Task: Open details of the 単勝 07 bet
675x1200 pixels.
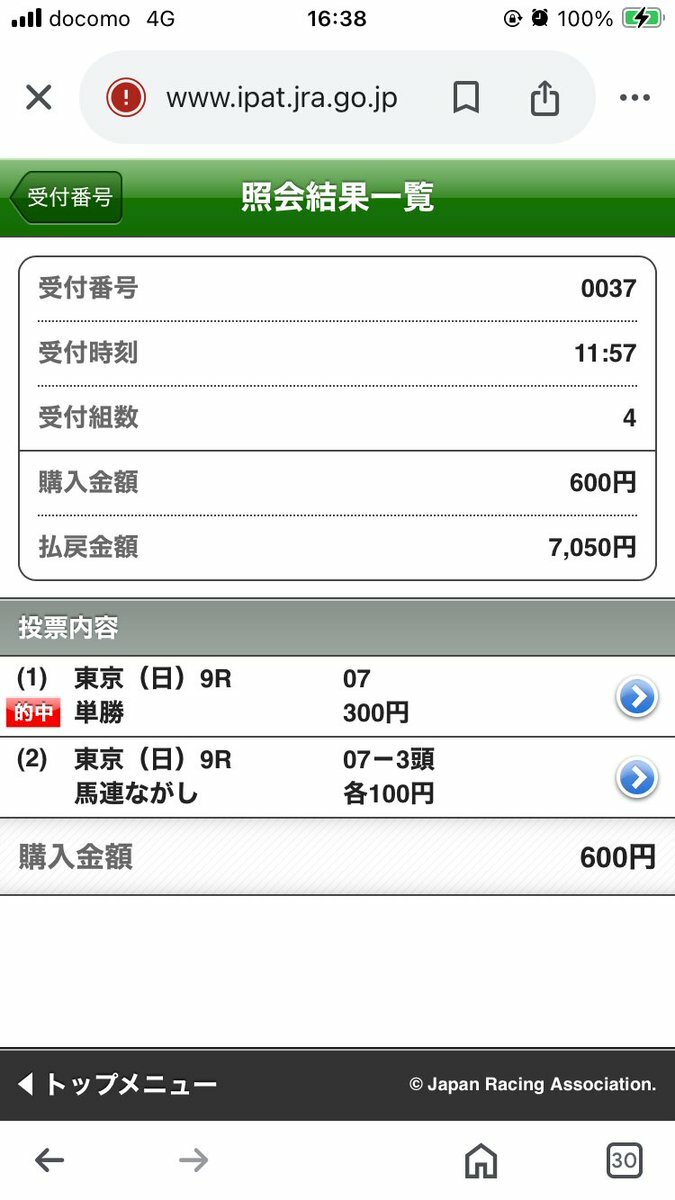Action: pyautogui.click(x=637, y=697)
